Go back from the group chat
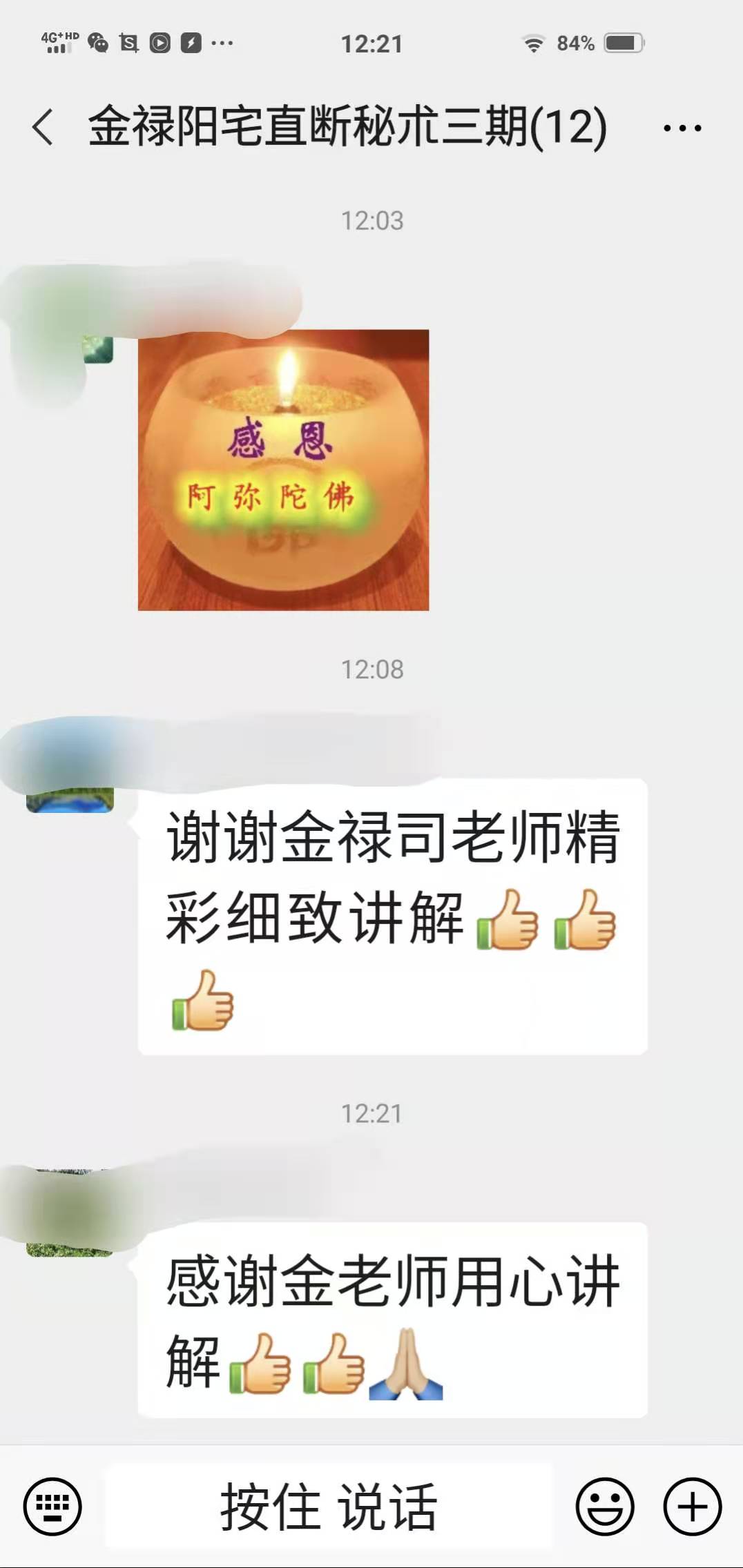 (x=43, y=128)
